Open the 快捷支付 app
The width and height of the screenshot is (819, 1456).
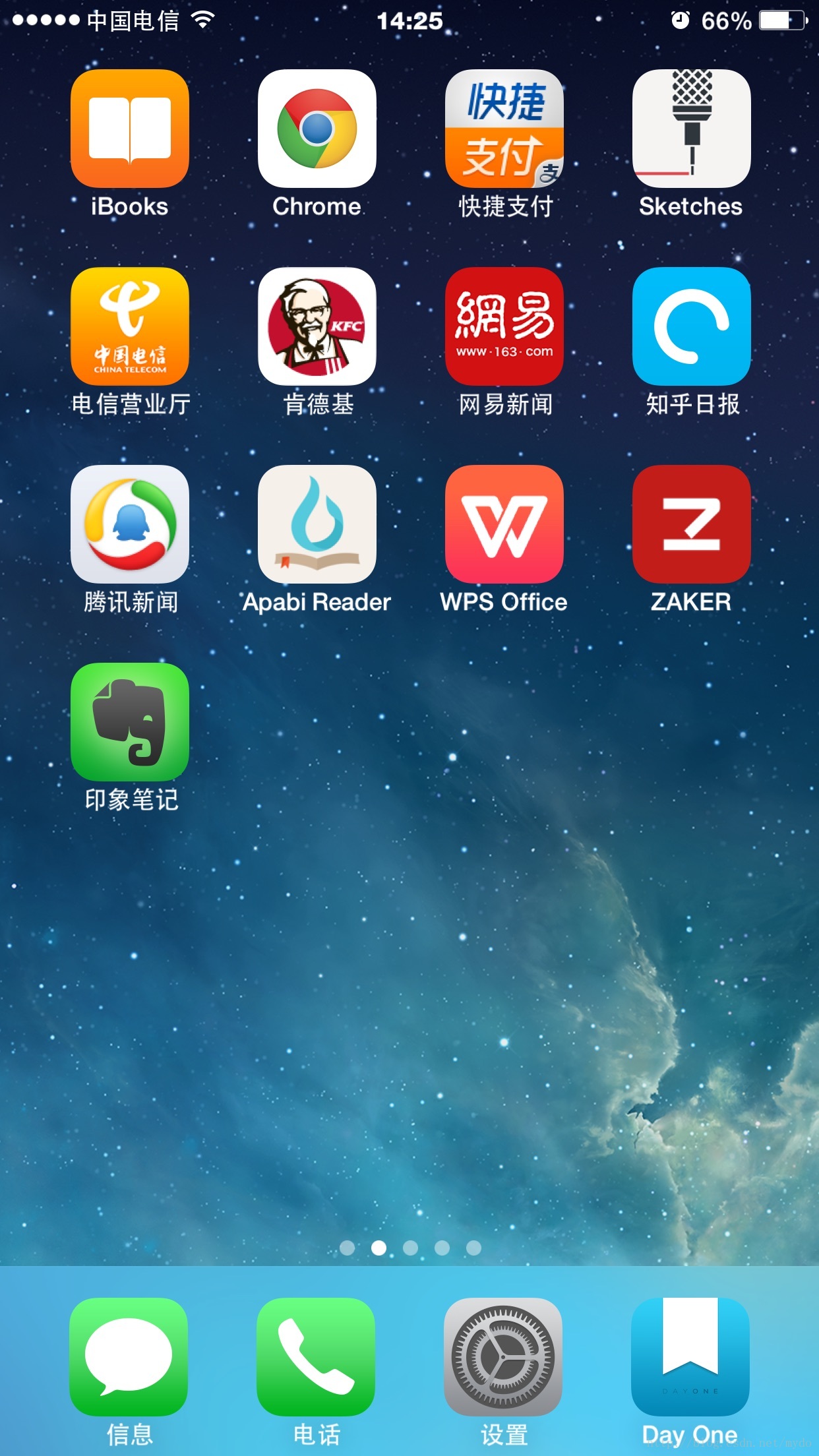[x=504, y=129]
